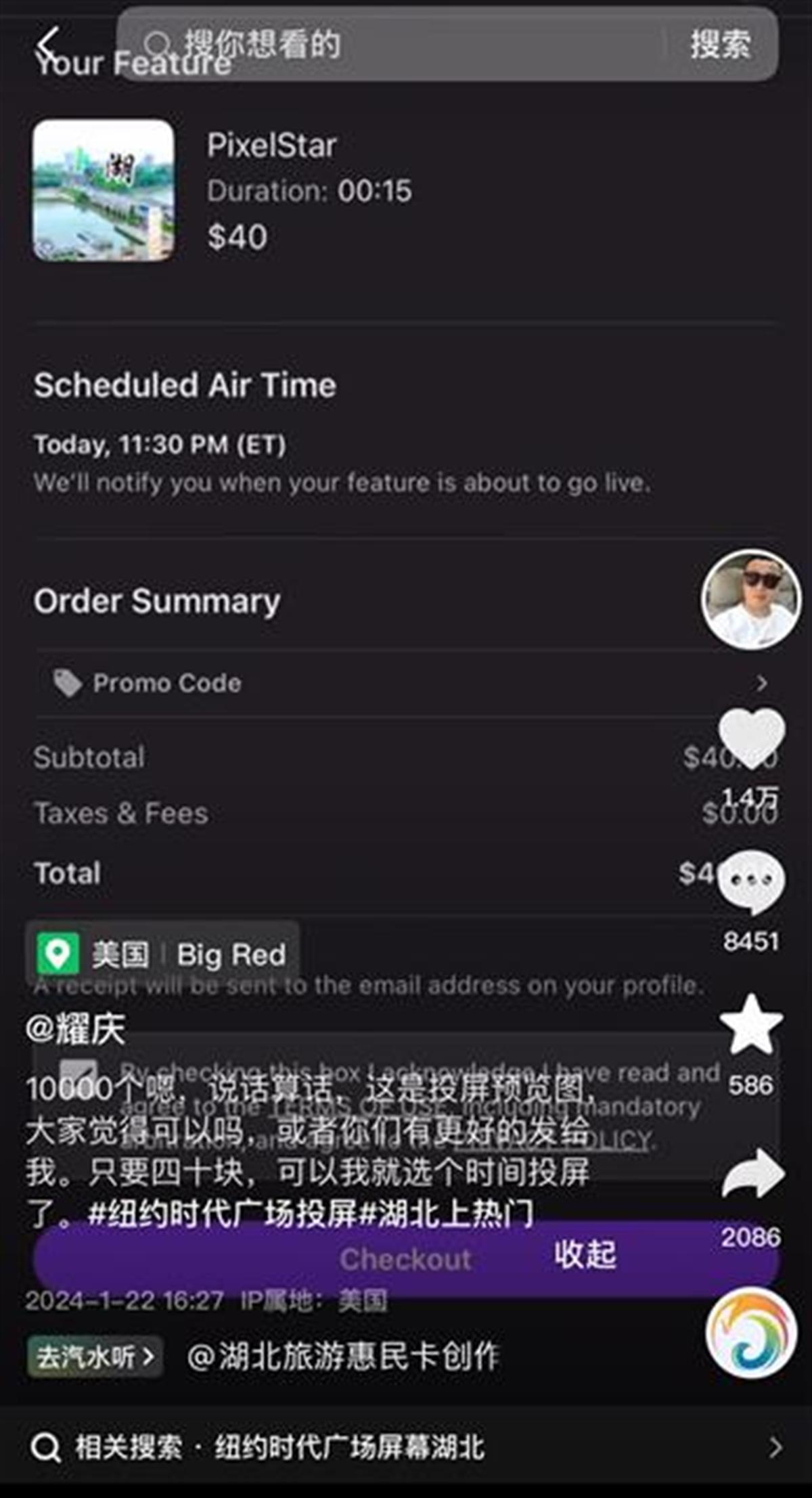The width and height of the screenshot is (812, 1498).
Task: Open the author's profile avatar
Action: click(751, 600)
